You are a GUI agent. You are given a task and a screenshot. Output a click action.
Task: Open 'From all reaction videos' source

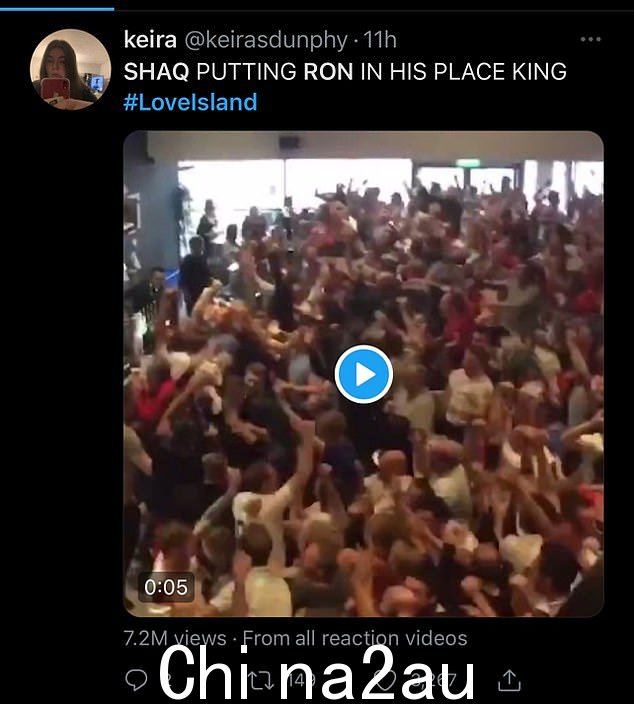click(x=355, y=638)
